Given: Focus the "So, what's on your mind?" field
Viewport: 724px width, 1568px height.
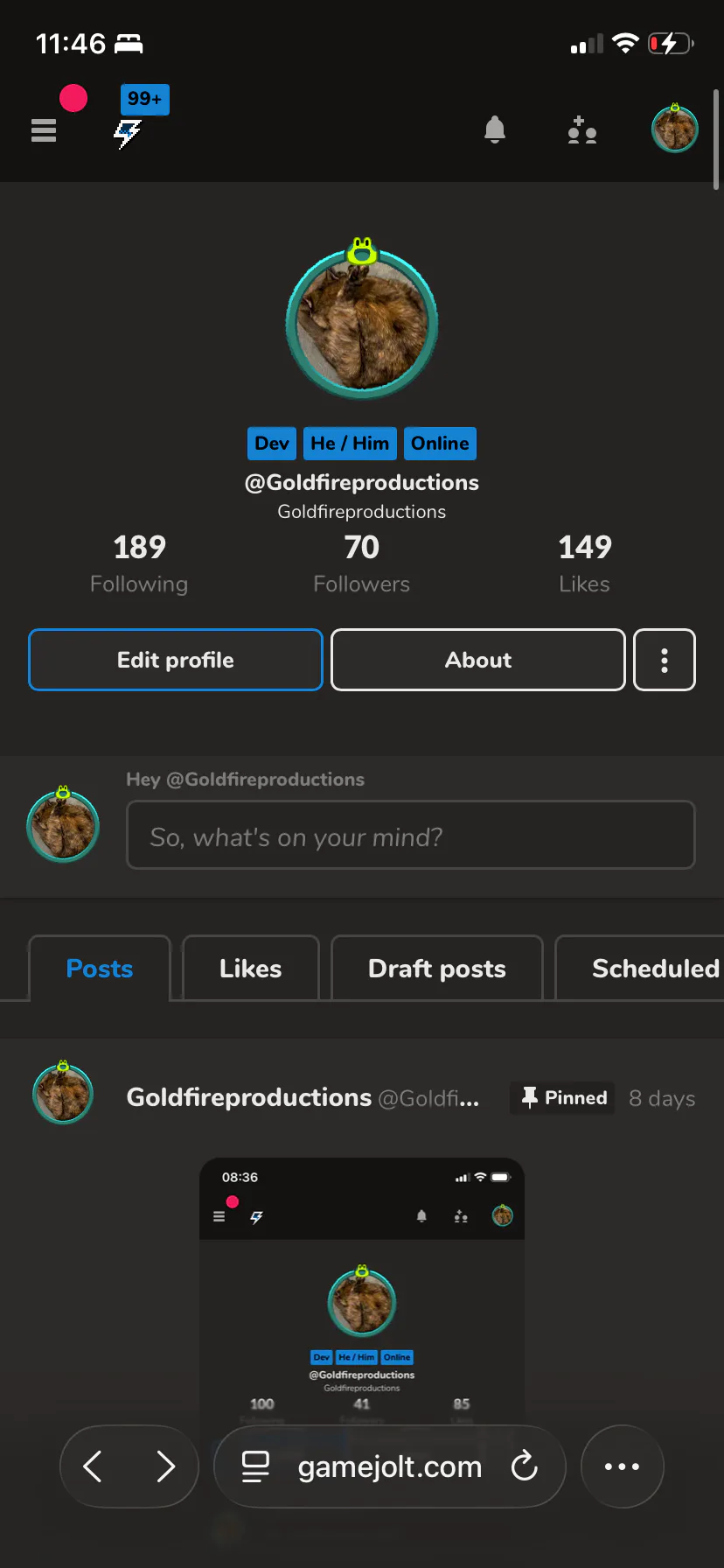Looking at the screenshot, I should (411, 836).
